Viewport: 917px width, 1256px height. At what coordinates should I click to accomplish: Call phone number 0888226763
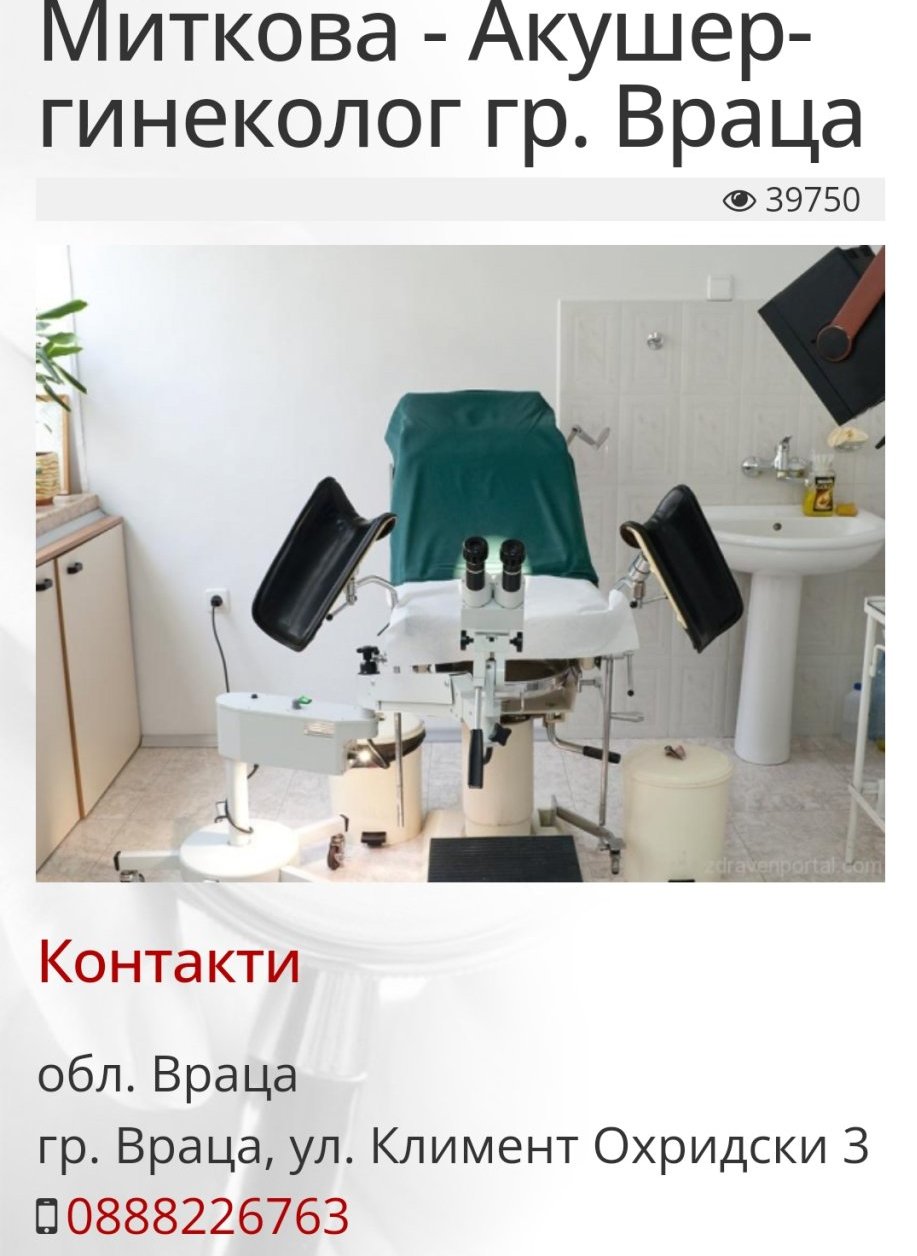pyautogui.click(x=208, y=1217)
